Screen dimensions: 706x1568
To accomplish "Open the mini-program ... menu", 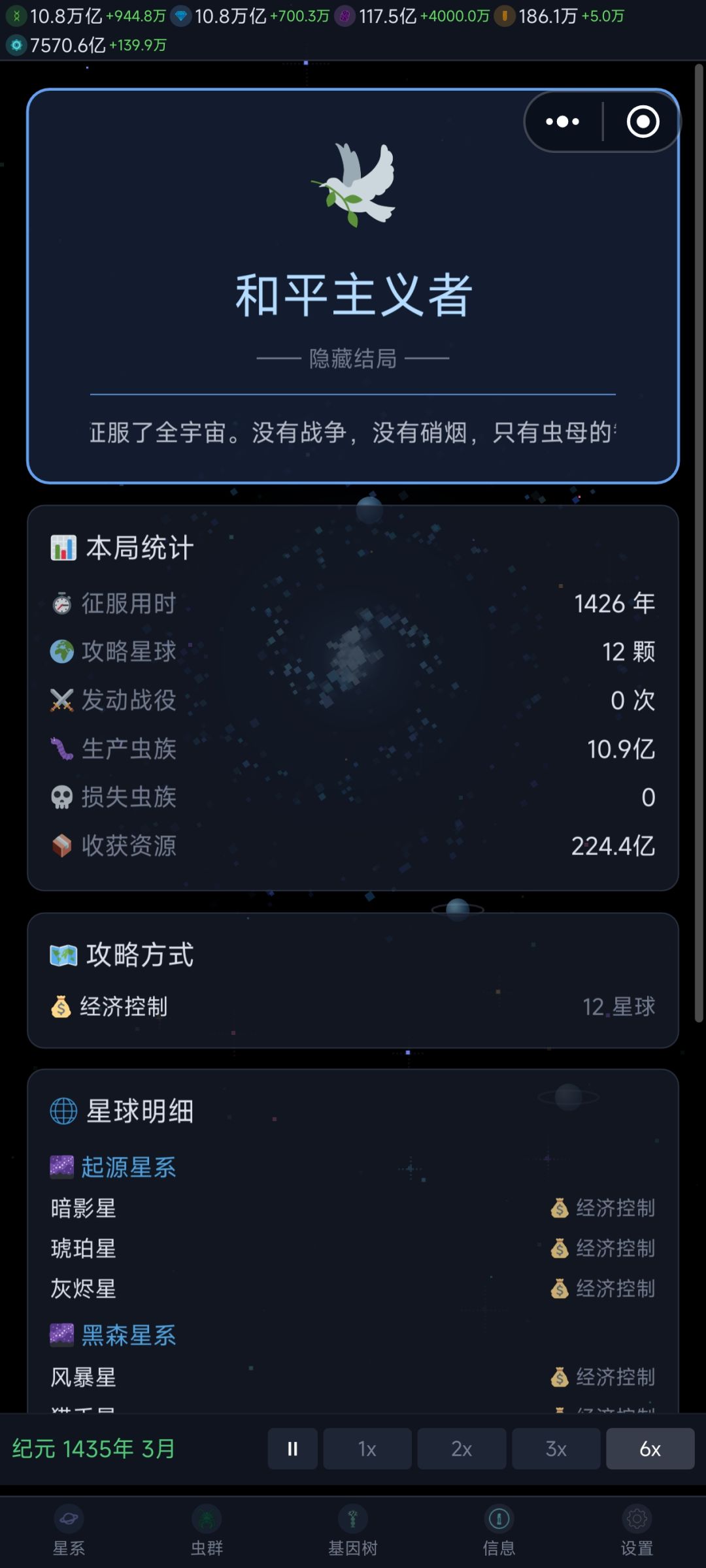I will [x=561, y=121].
